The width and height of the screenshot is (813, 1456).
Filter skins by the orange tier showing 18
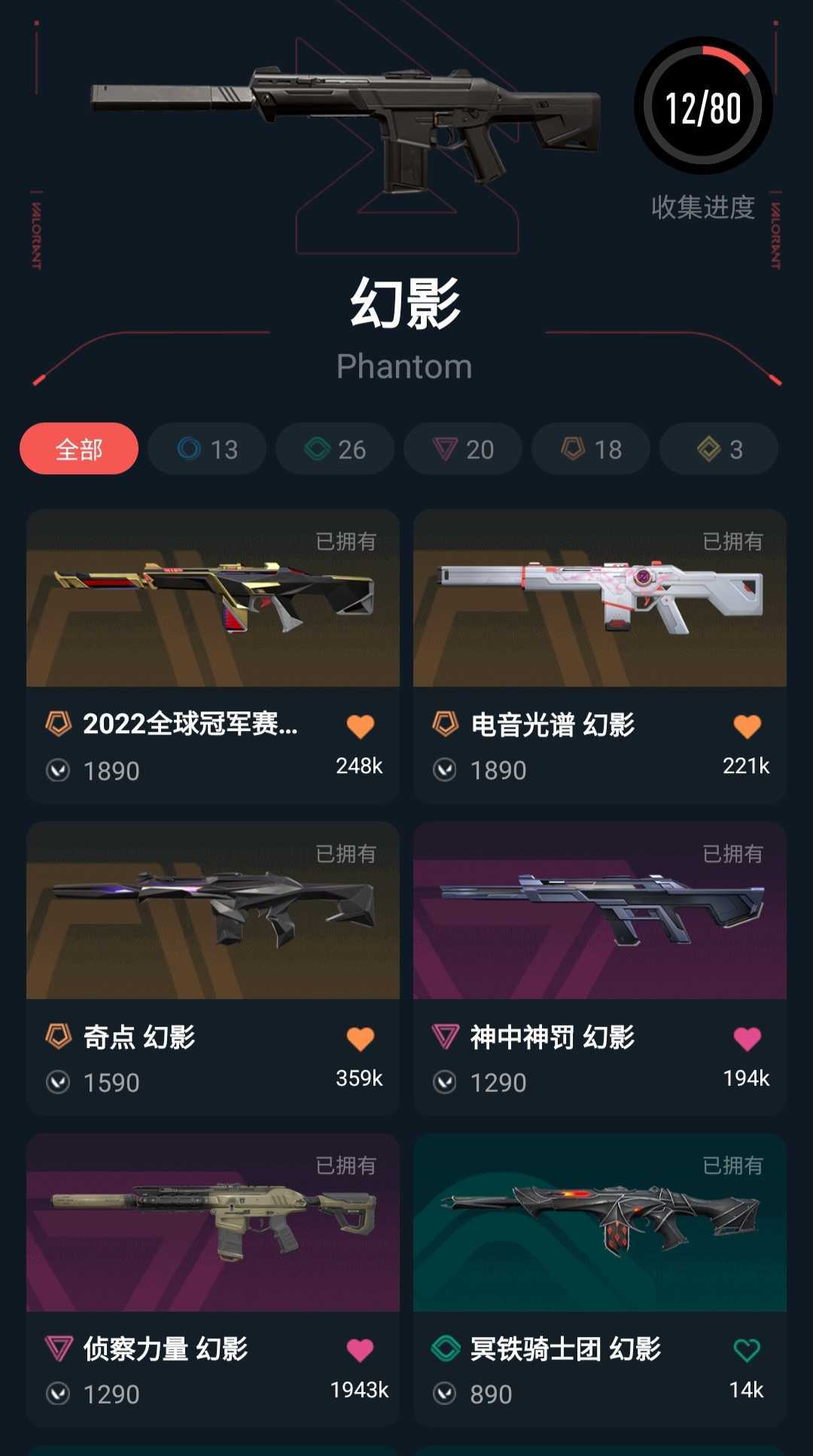591,449
